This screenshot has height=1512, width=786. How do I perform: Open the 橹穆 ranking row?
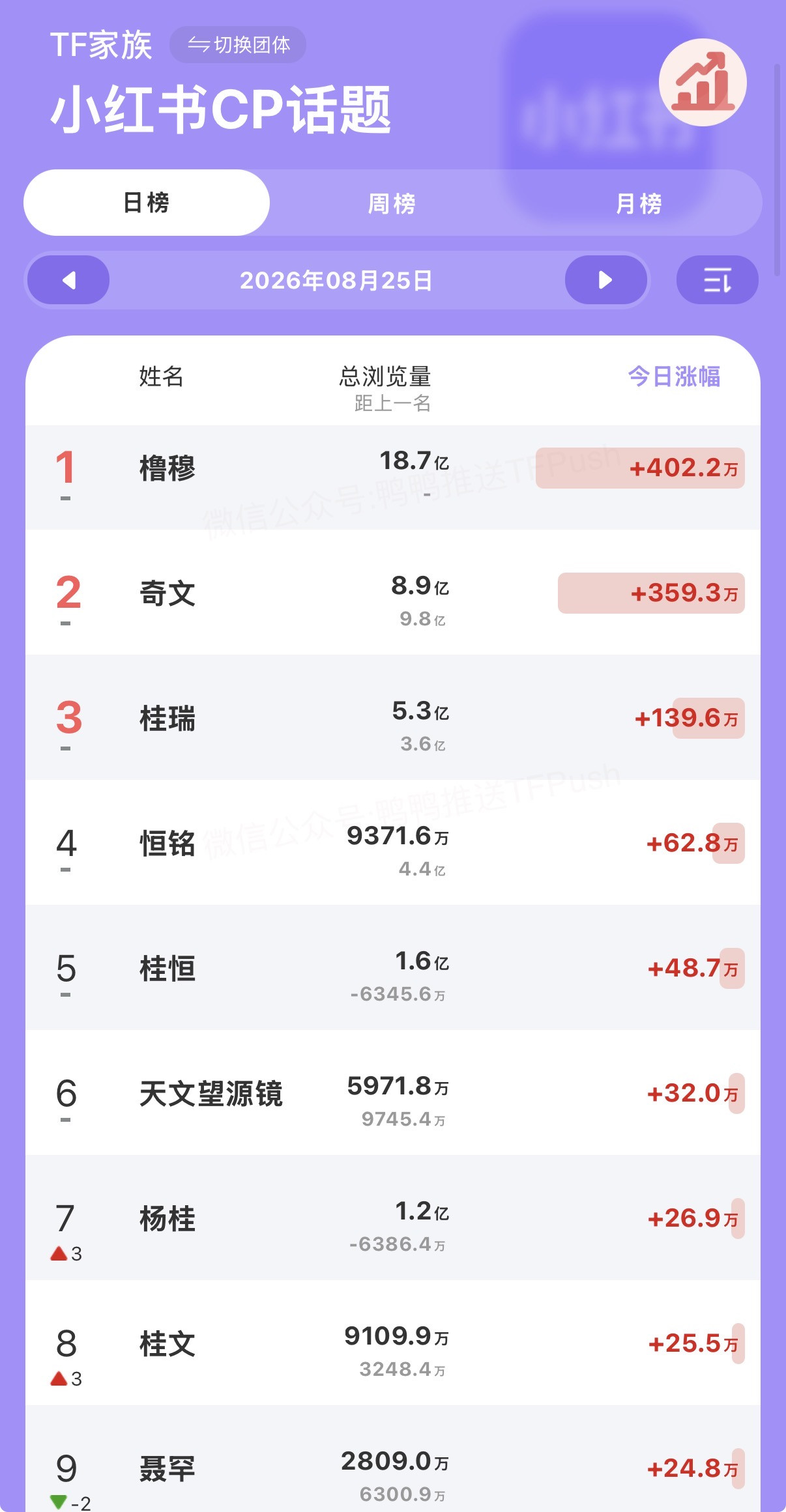tap(393, 478)
